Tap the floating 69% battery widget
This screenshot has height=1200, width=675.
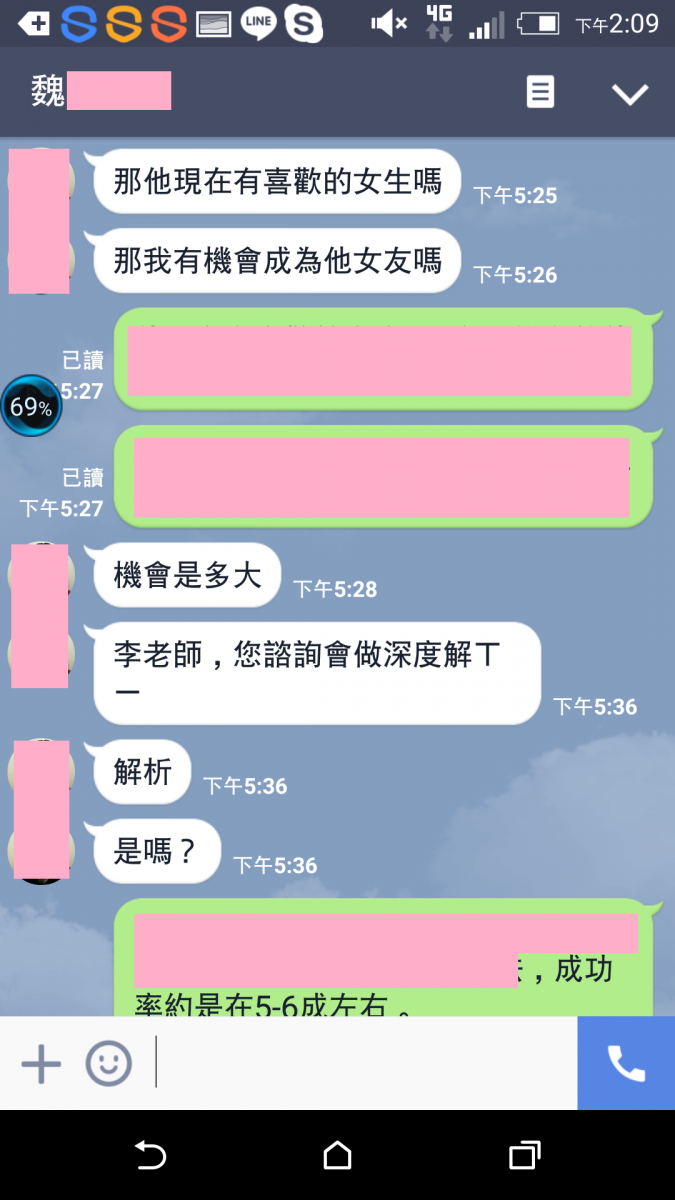(x=31, y=407)
